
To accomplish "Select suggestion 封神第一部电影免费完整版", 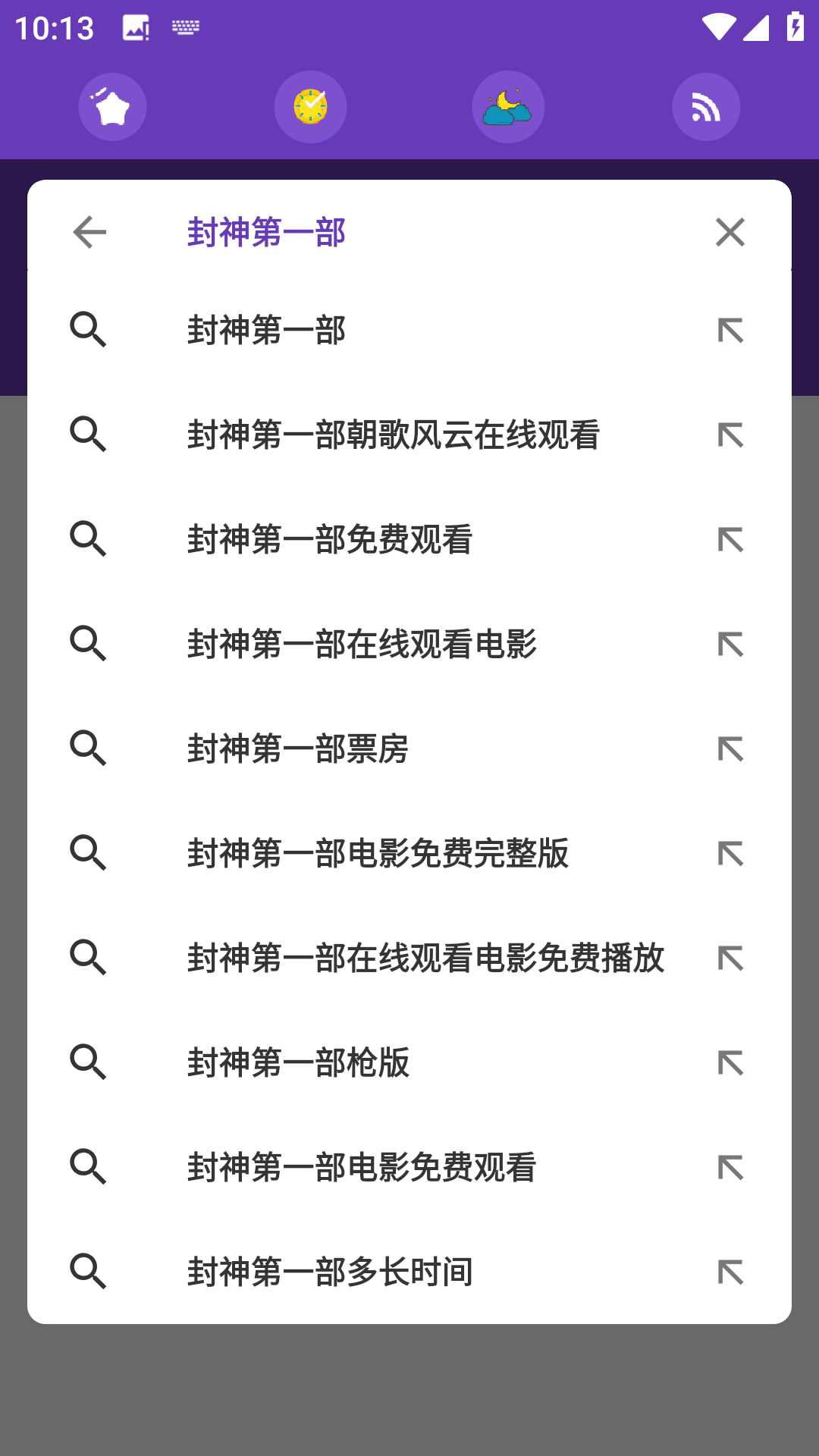I will point(378,853).
